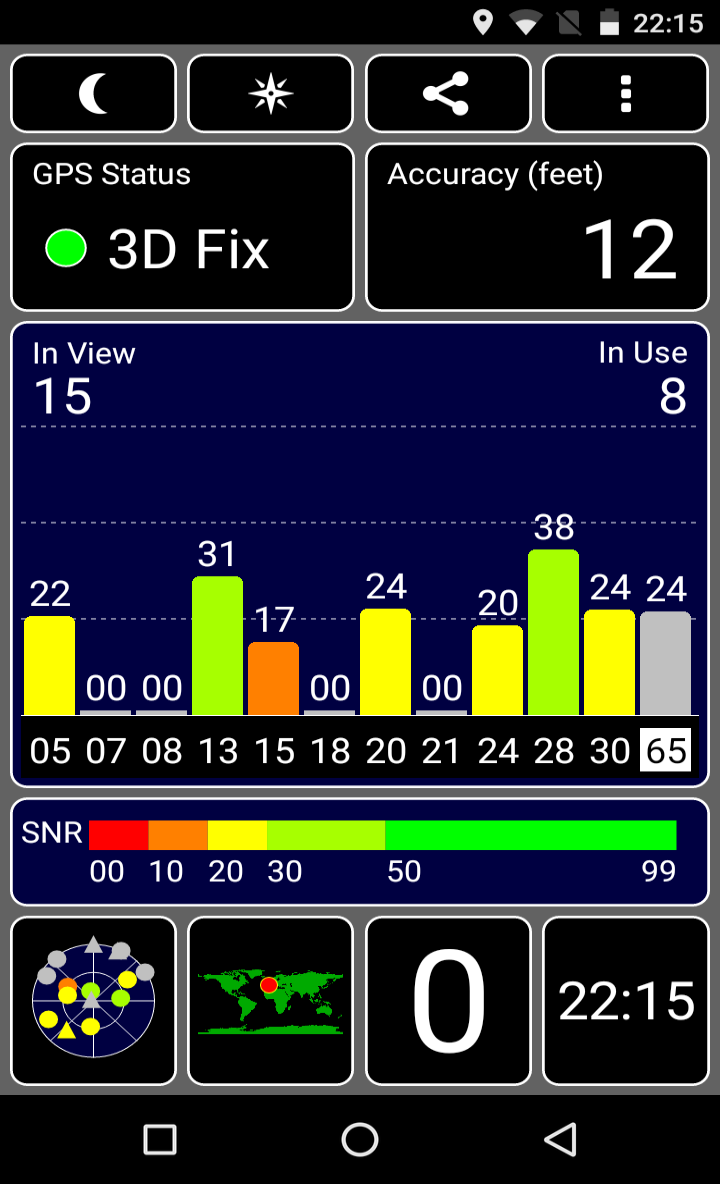Share the GPS data
Screen dimensions: 720x1184
[448, 94]
